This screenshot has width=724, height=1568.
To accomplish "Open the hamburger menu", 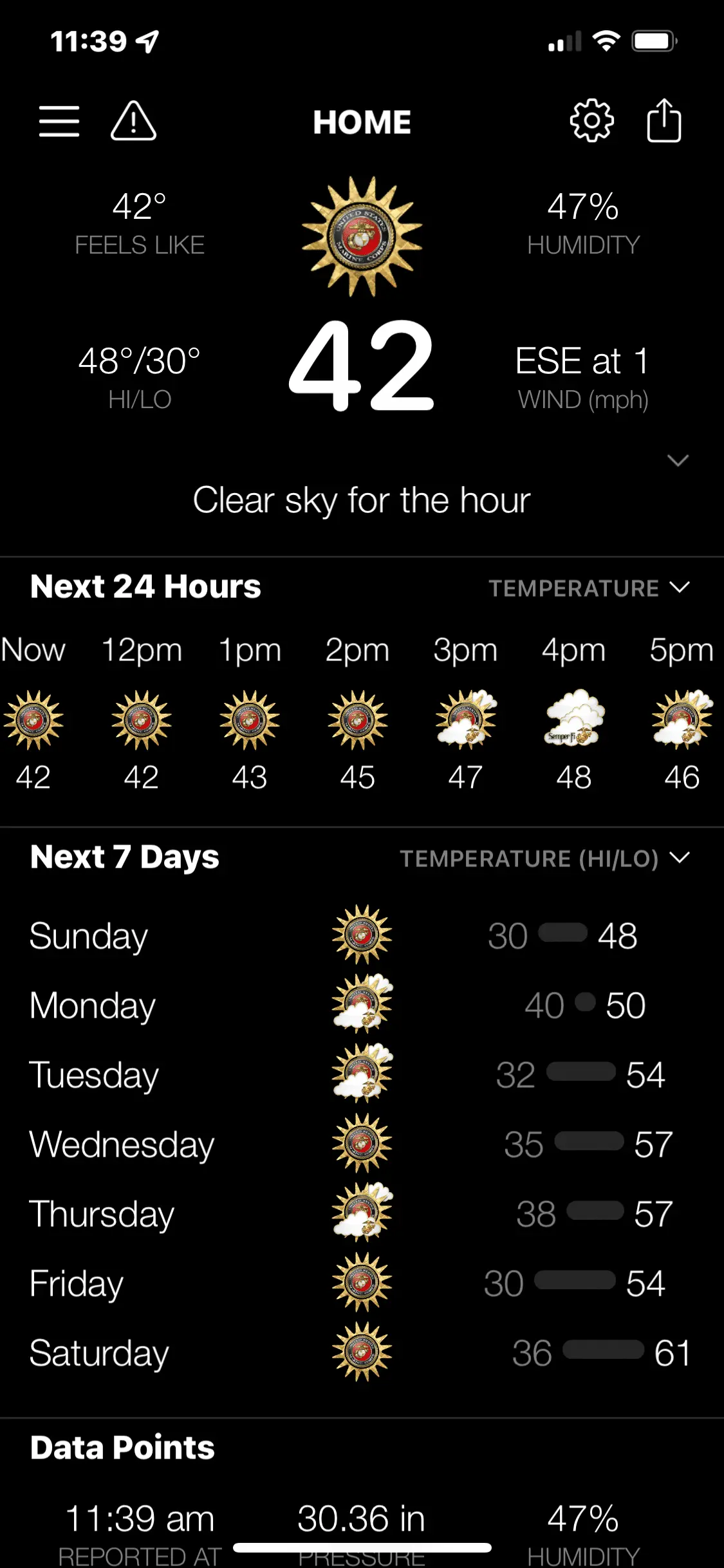I will click(x=59, y=122).
